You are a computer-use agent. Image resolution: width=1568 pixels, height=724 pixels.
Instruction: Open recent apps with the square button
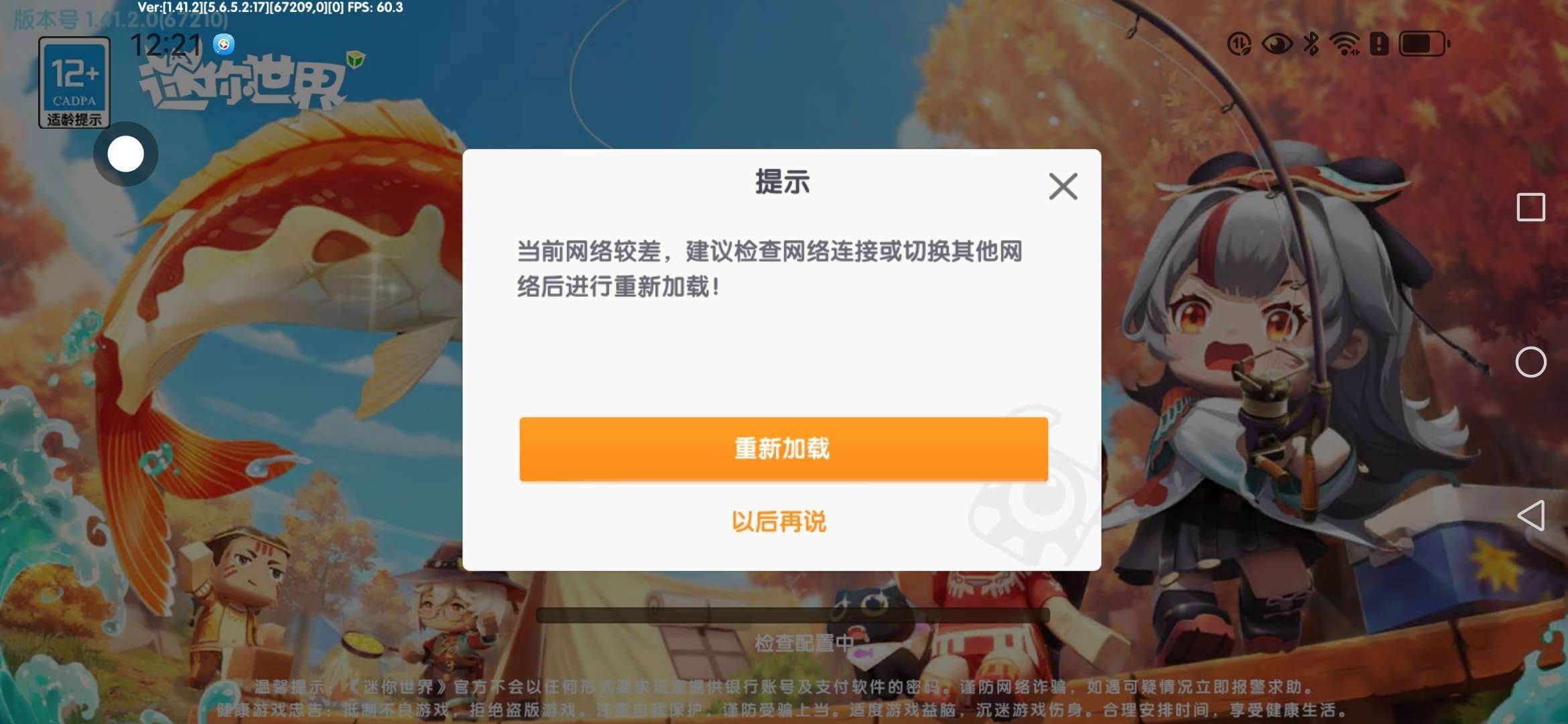[1531, 207]
